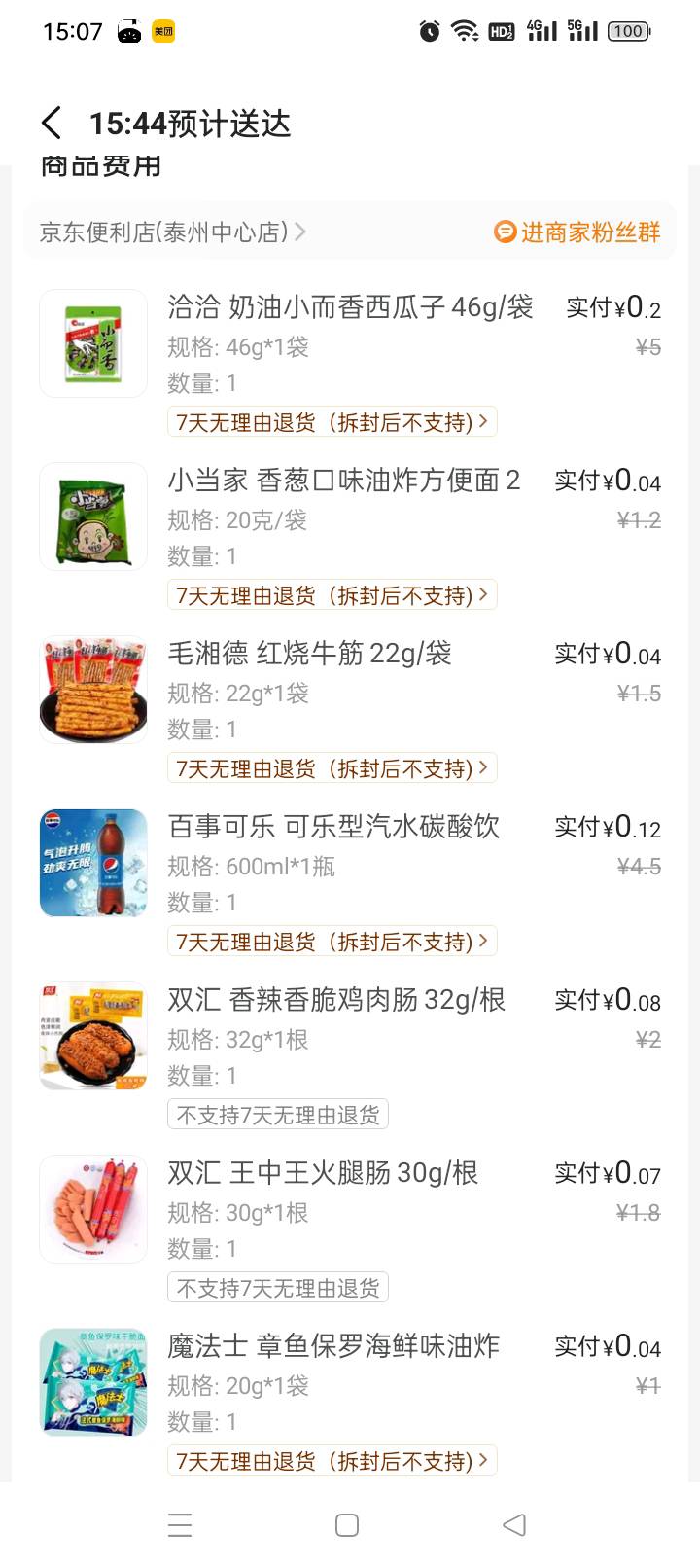This screenshot has height=1568, width=700.
Task: Open the 双汇 香辣香脆鸡肉肠 product image
Action: tap(93, 1036)
